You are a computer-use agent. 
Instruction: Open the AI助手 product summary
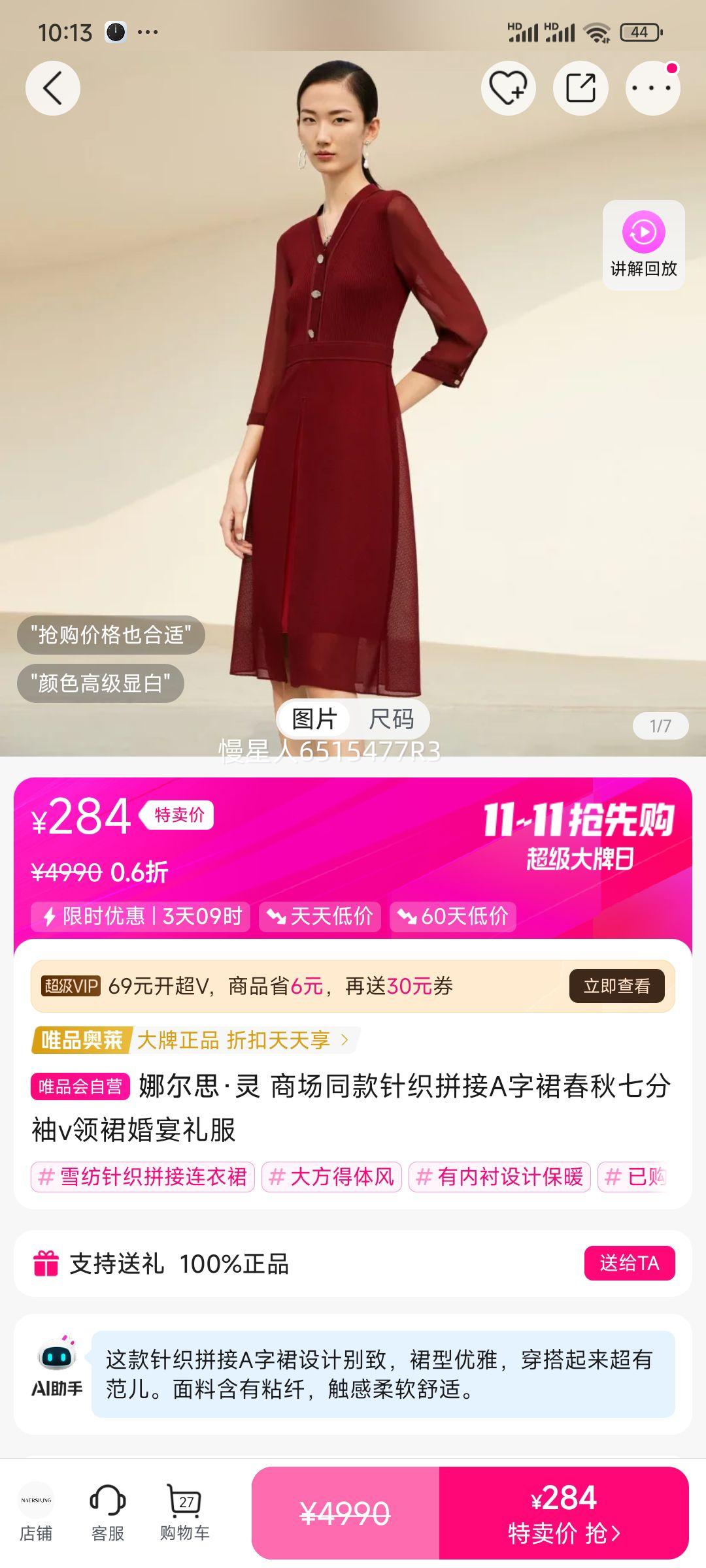[x=382, y=1374]
